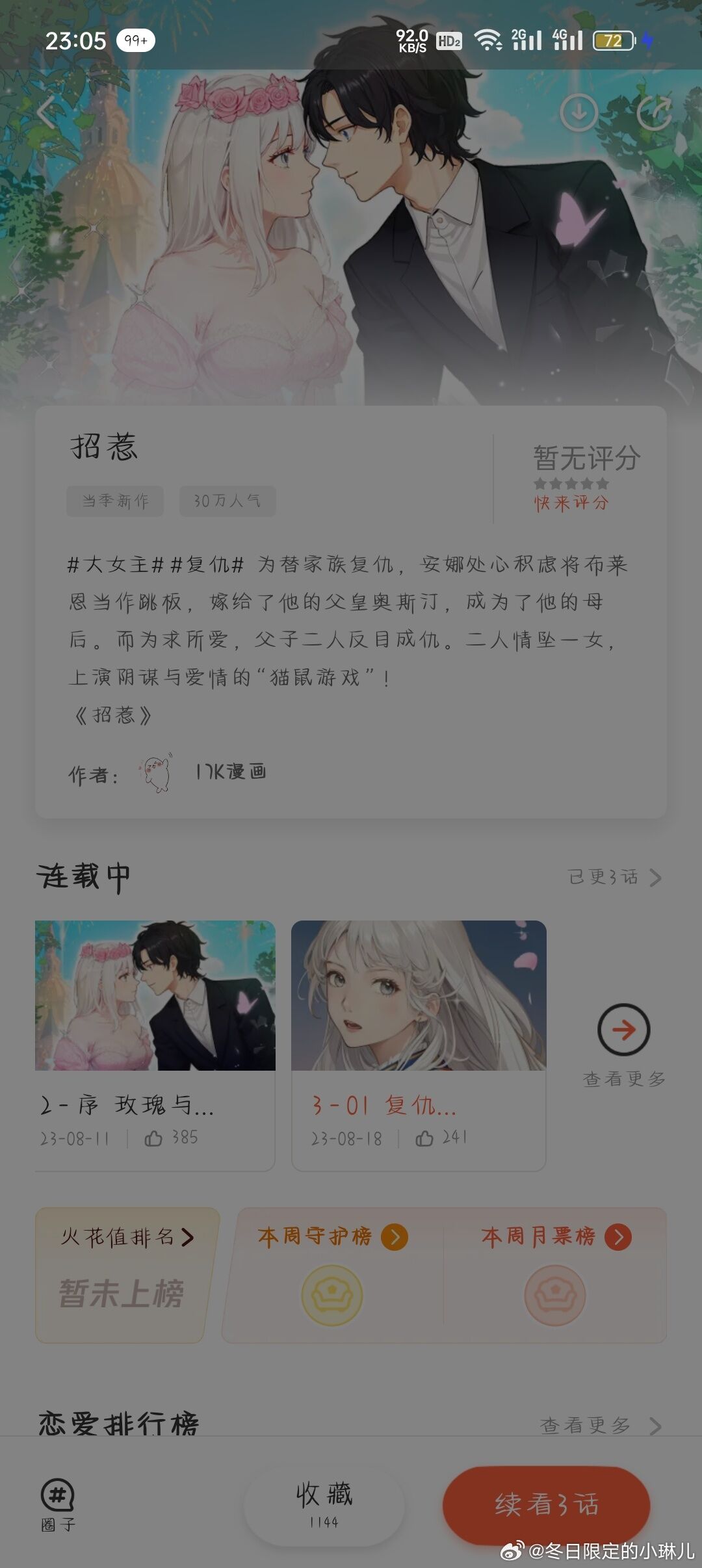Open chapter 2-序 玫瑰与…
This screenshot has width=702, height=1568.
(x=155, y=1045)
